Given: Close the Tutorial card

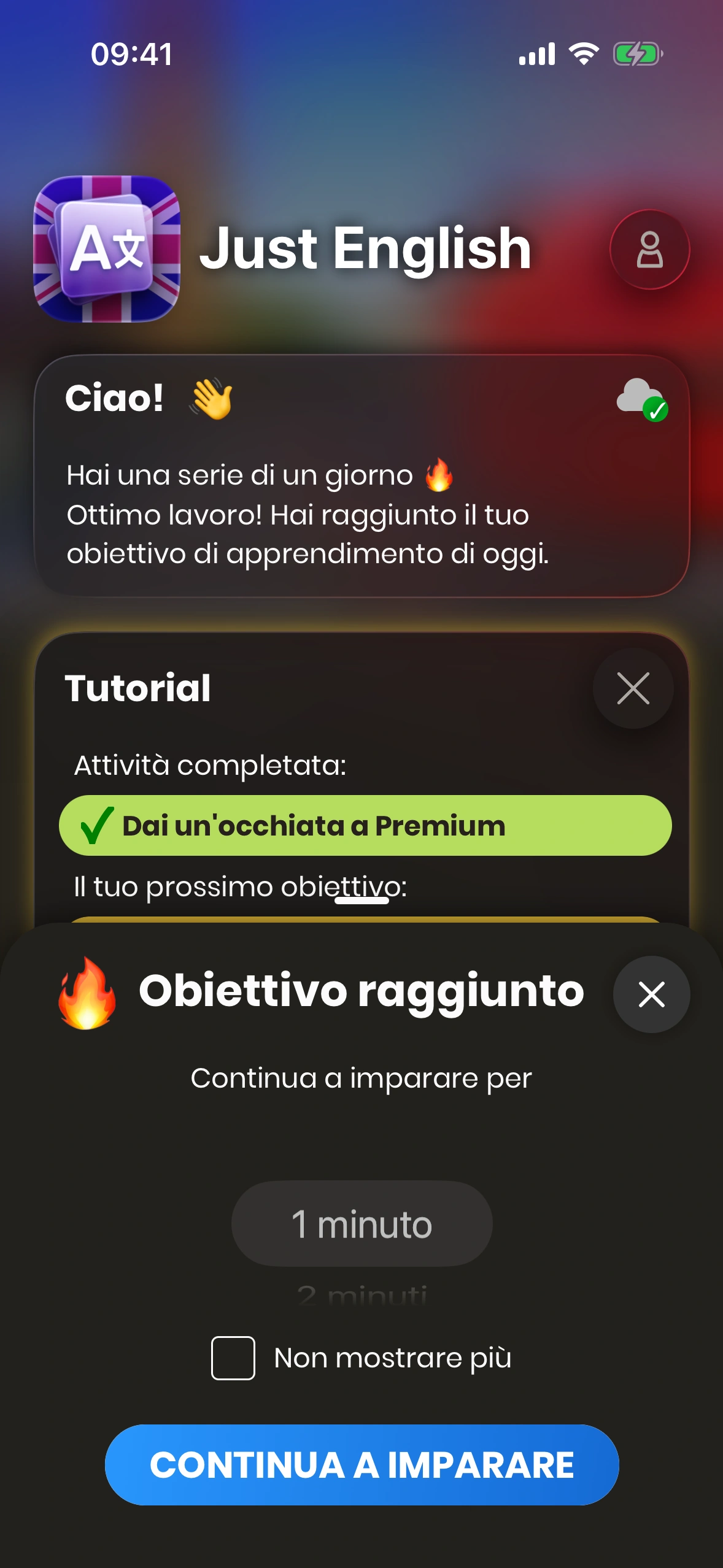Looking at the screenshot, I should (x=633, y=688).
